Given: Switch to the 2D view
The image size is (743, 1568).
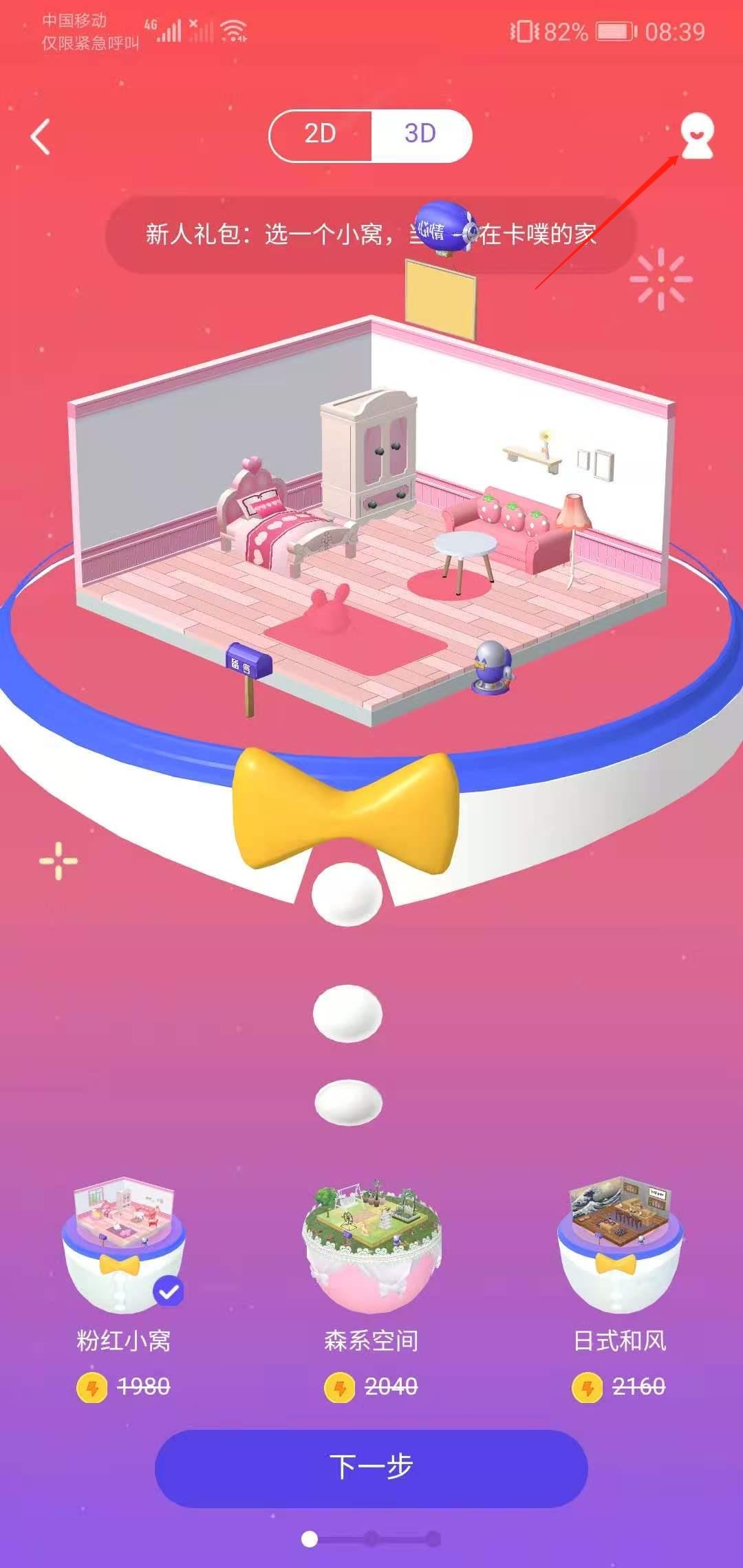Looking at the screenshot, I should [x=321, y=134].
